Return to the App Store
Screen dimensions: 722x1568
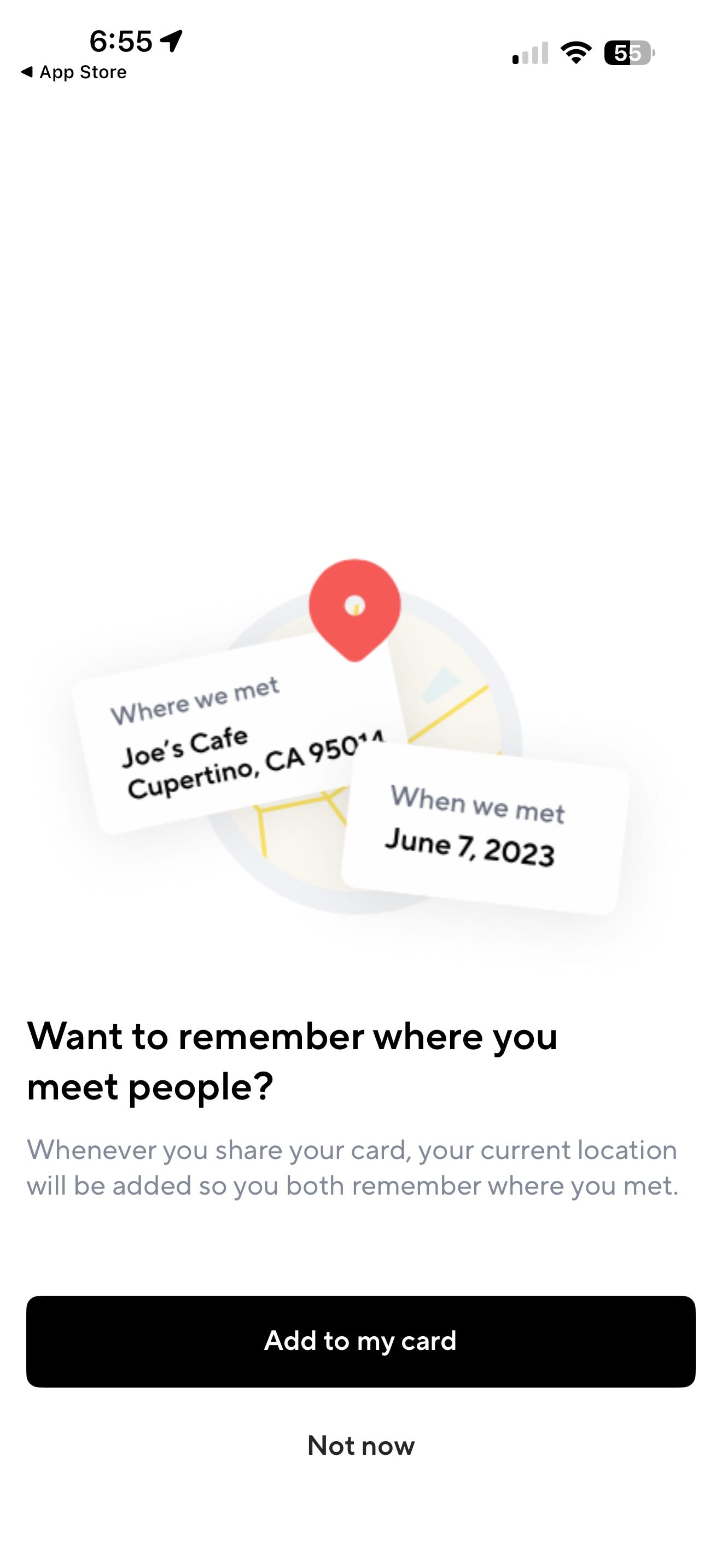74,72
